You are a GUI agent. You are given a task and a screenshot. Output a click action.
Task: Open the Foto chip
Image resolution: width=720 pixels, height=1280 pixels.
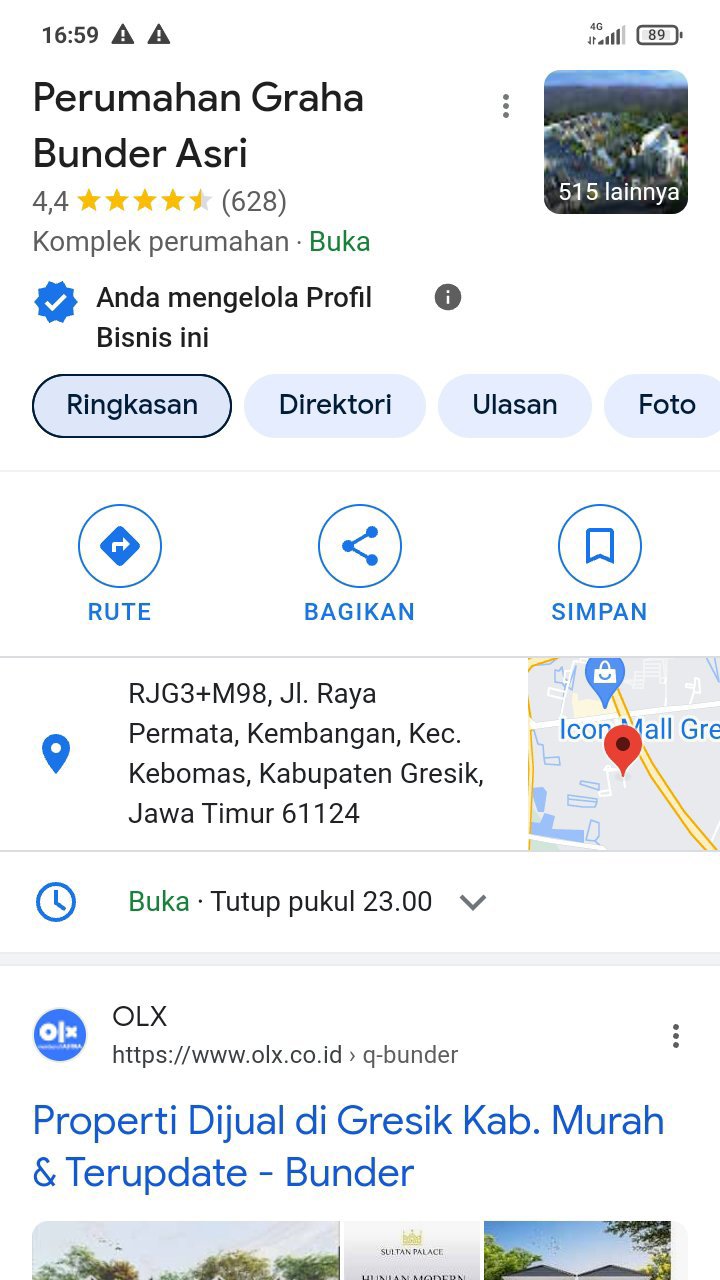coord(666,405)
